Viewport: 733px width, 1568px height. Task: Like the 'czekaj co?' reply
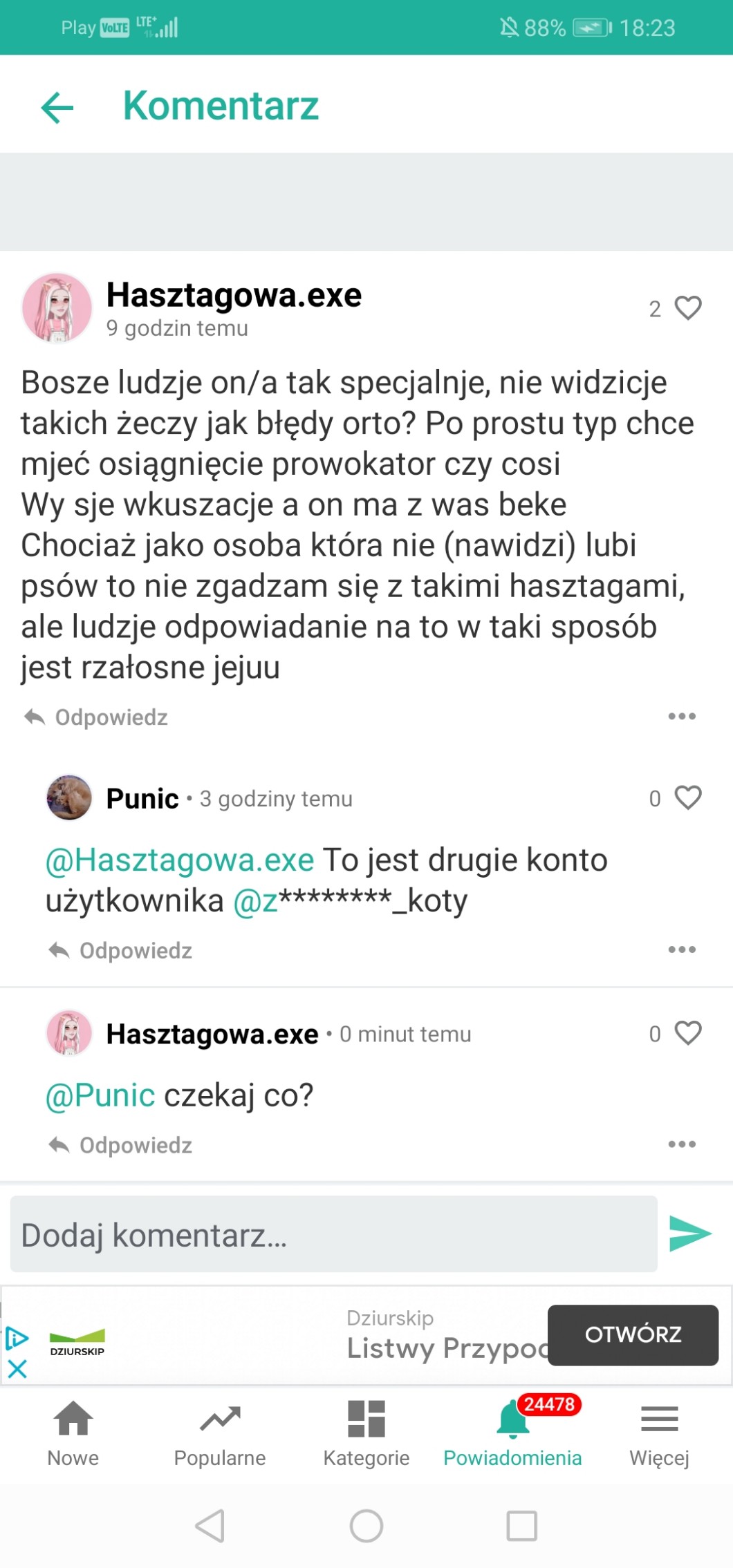point(687,1033)
